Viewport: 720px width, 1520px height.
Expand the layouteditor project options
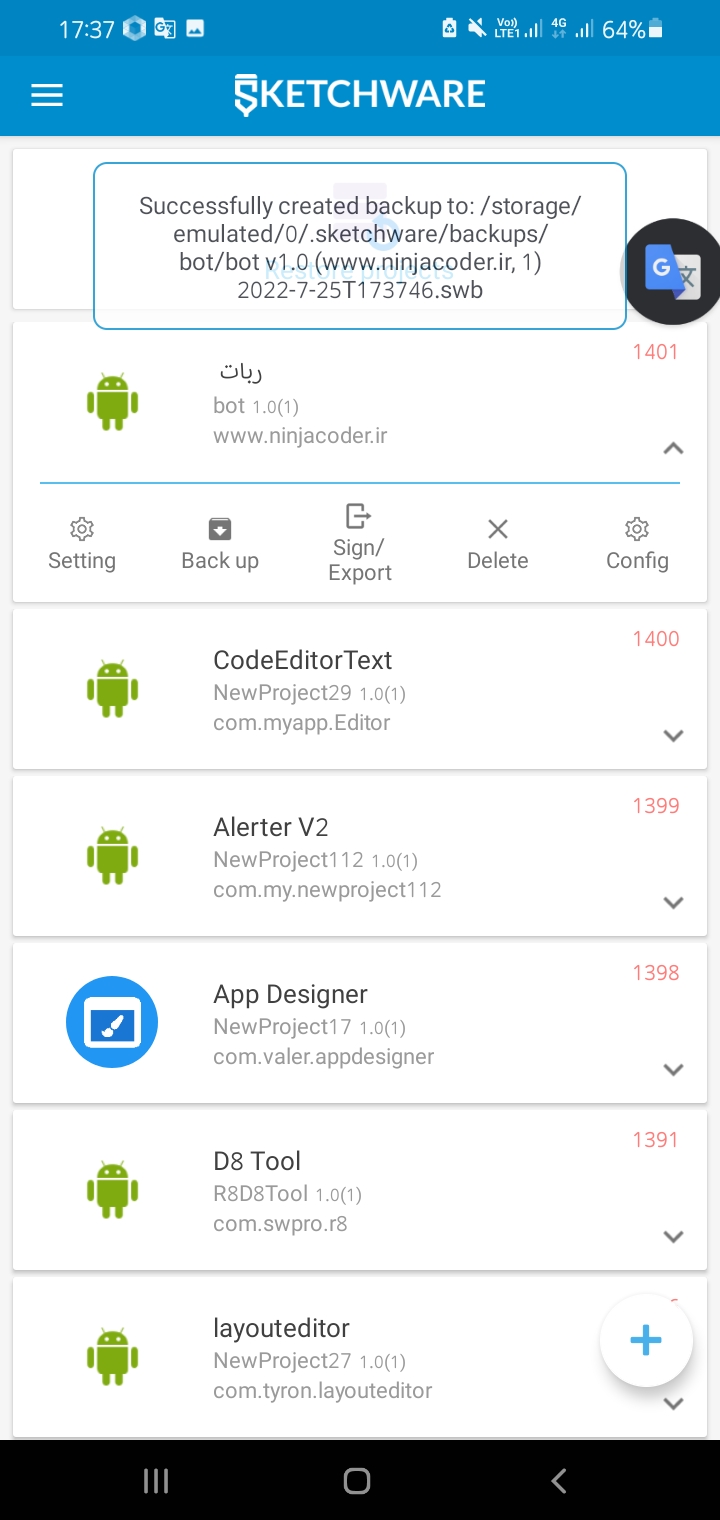pyautogui.click(x=672, y=1403)
